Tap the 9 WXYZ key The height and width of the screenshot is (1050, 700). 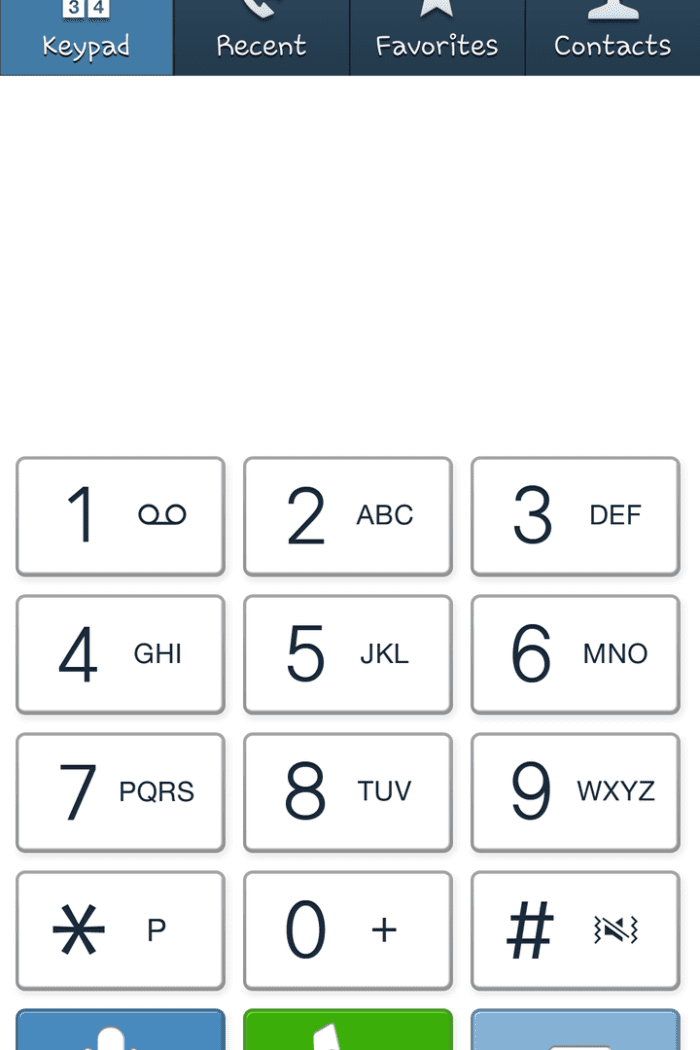[x=575, y=792]
